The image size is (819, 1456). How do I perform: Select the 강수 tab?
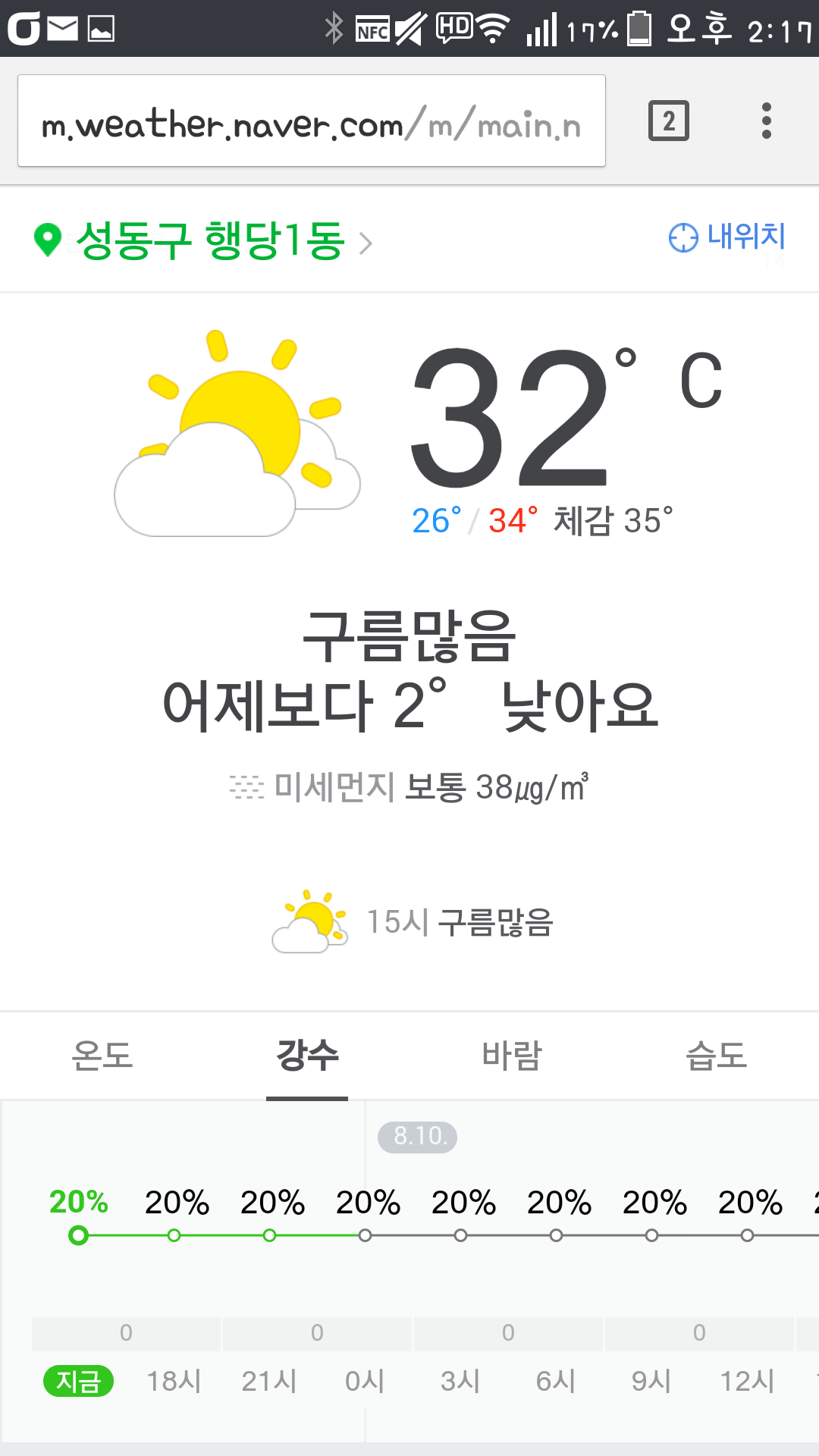coord(307,1055)
